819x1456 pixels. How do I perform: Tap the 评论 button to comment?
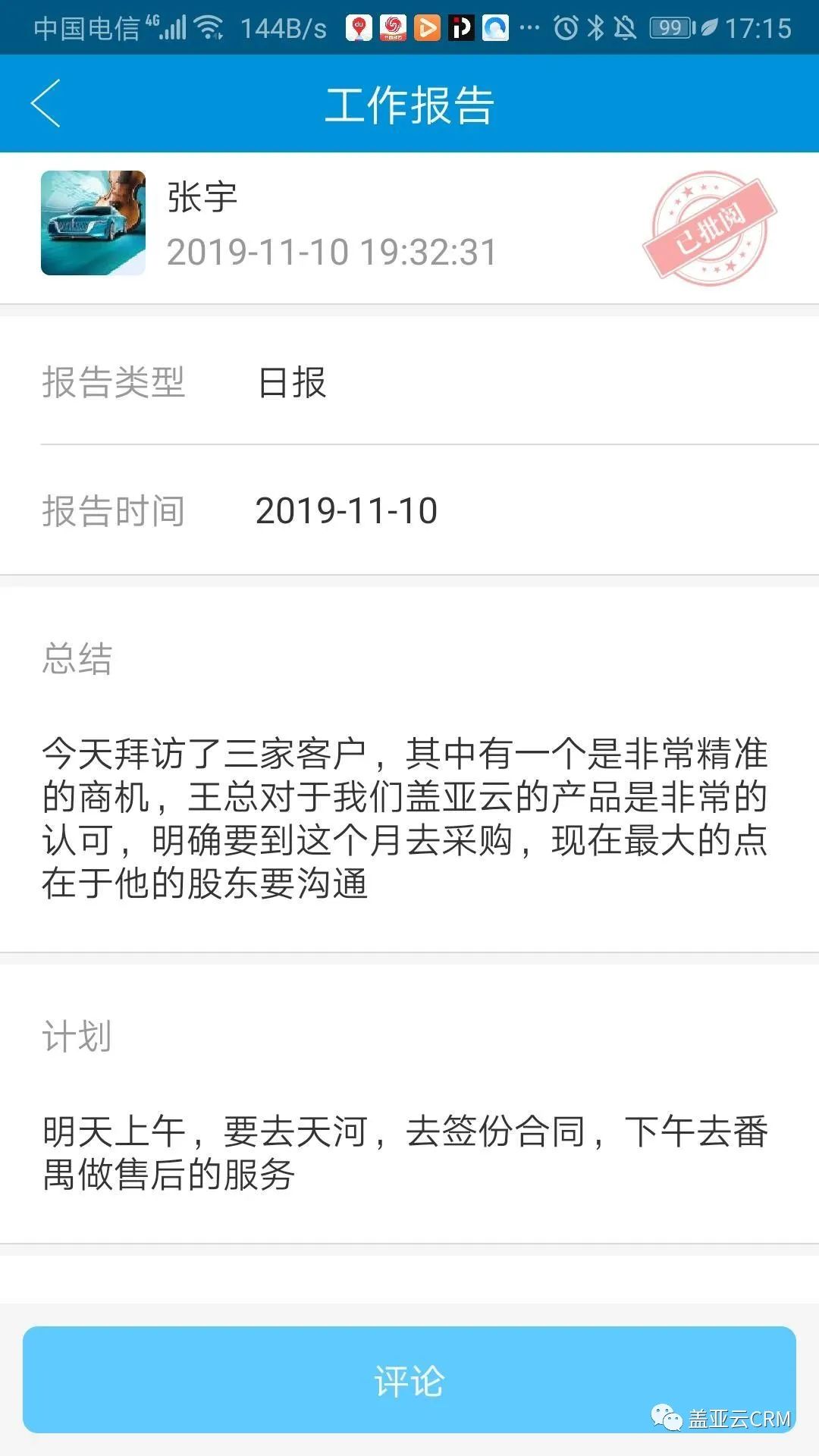click(x=409, y=1379)
